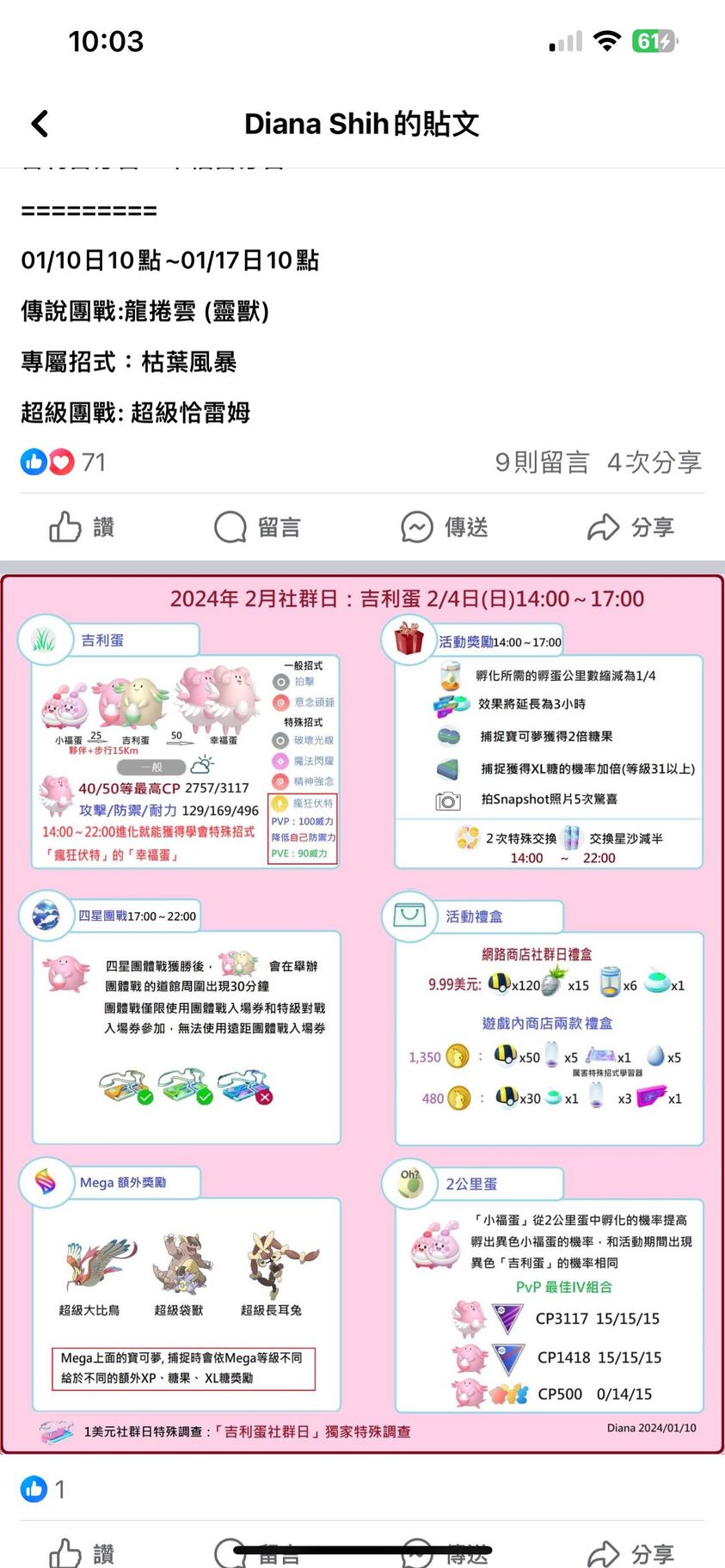Comment on the 龍捲雲 raid post
725x1568 pixels.
(257, 527)
